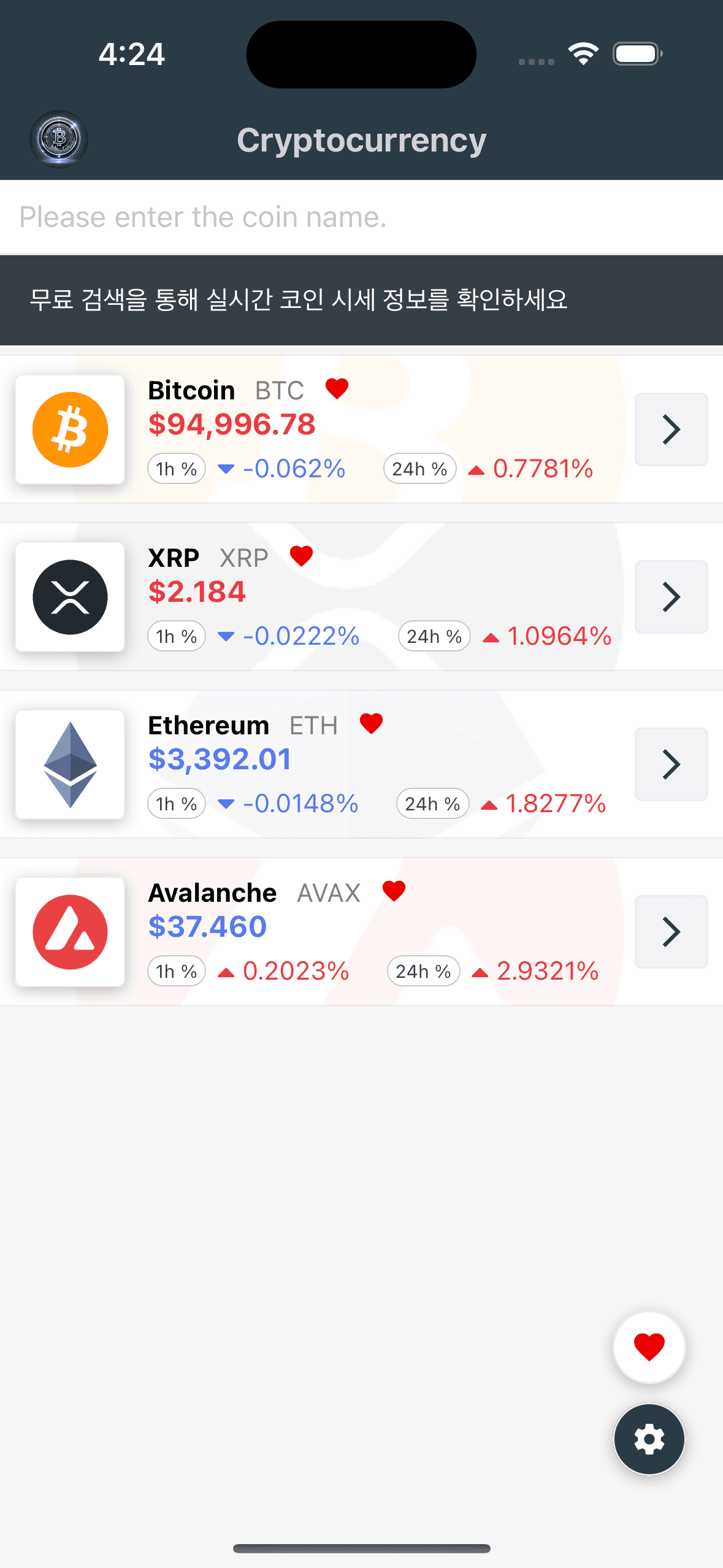Image resolution: width=723 pixels, height=1568 pixels.
Task: Tap the heart beside Avalanche AVAX
Action: click(394, 891)
